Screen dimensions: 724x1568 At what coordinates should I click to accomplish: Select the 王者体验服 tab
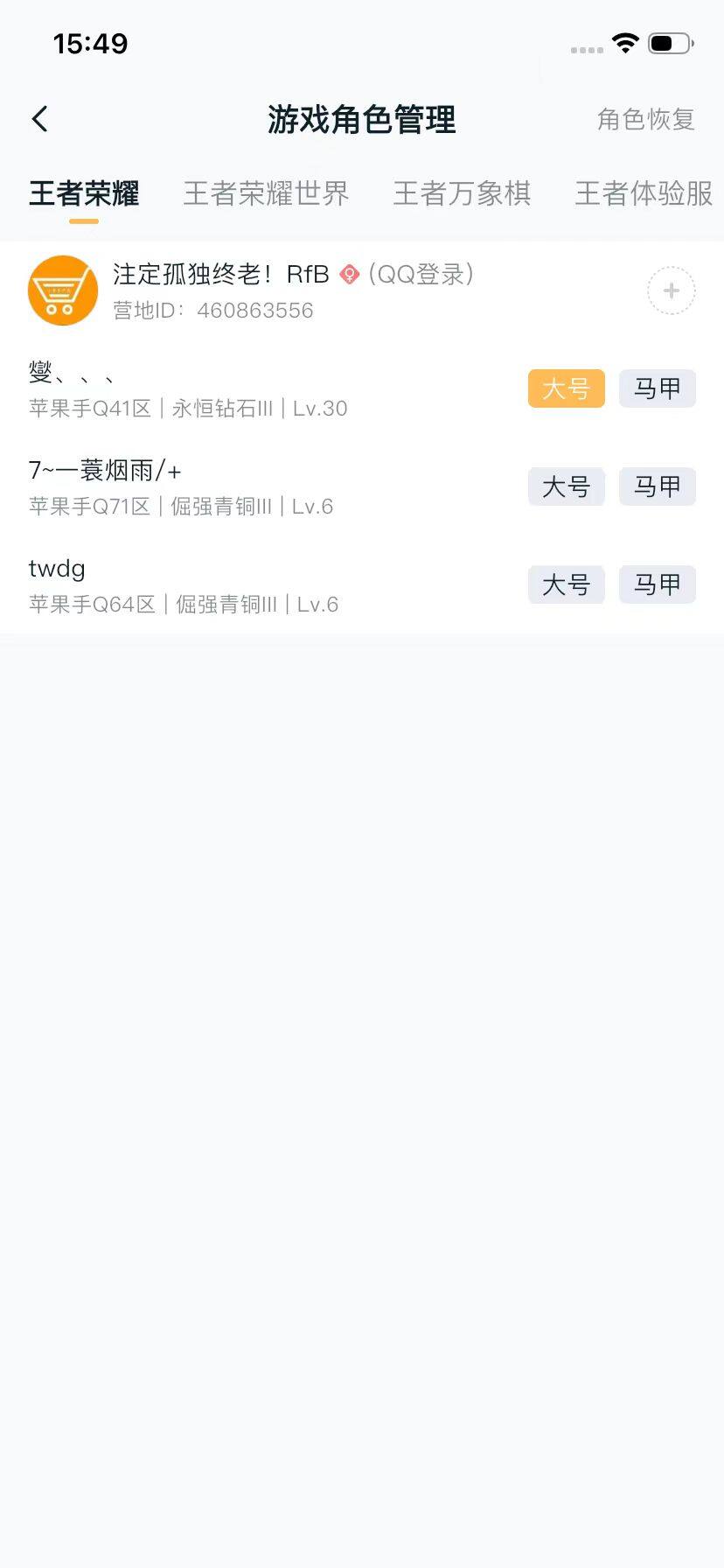[x=642, y=194]
